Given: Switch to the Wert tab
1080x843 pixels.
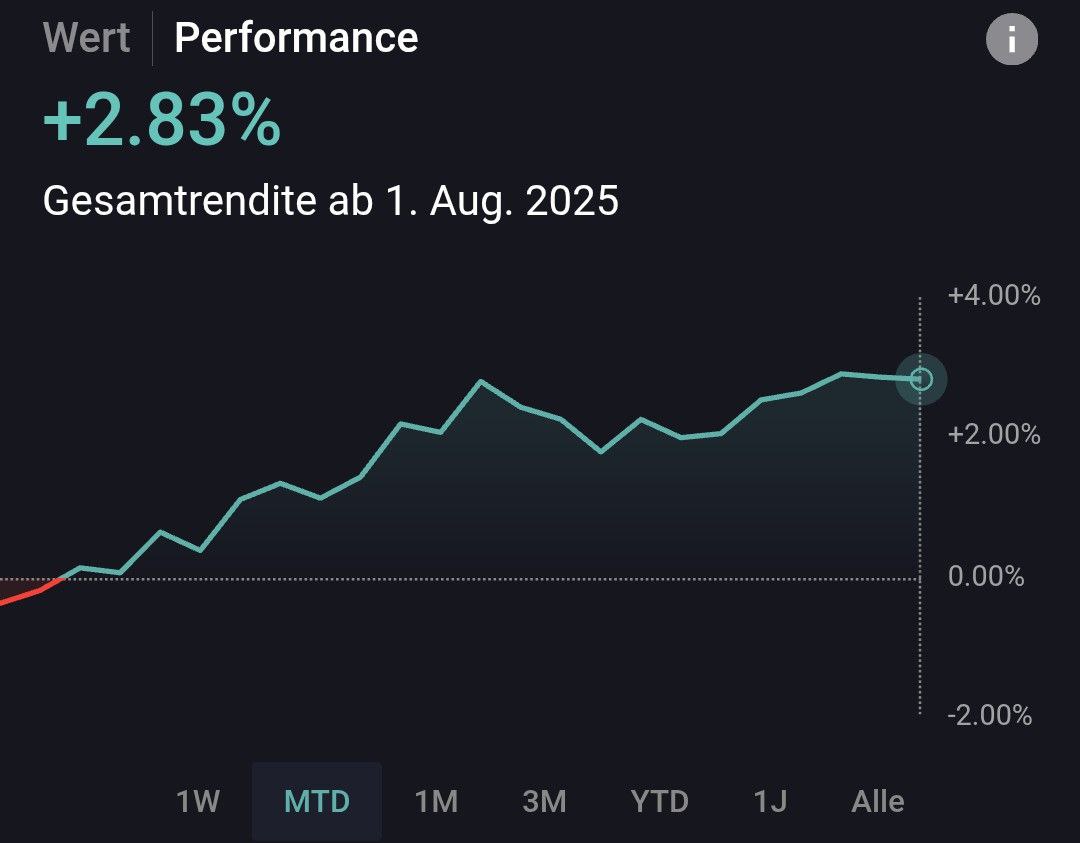Looking at the screenshot, I should 87,38.
